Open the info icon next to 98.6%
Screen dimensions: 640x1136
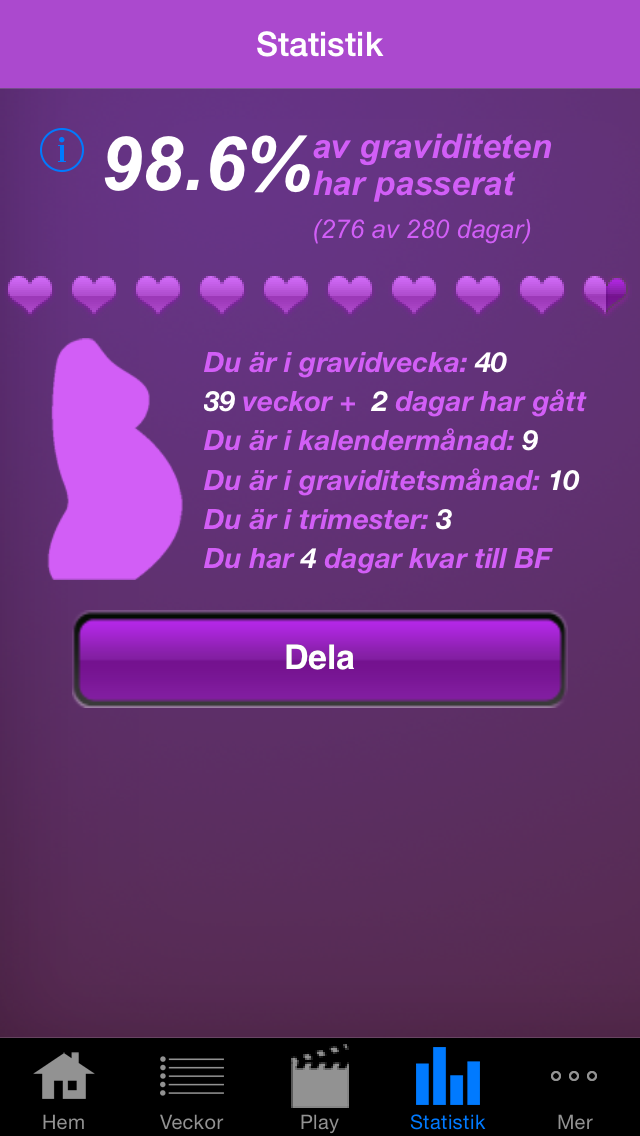coord(61,151)
